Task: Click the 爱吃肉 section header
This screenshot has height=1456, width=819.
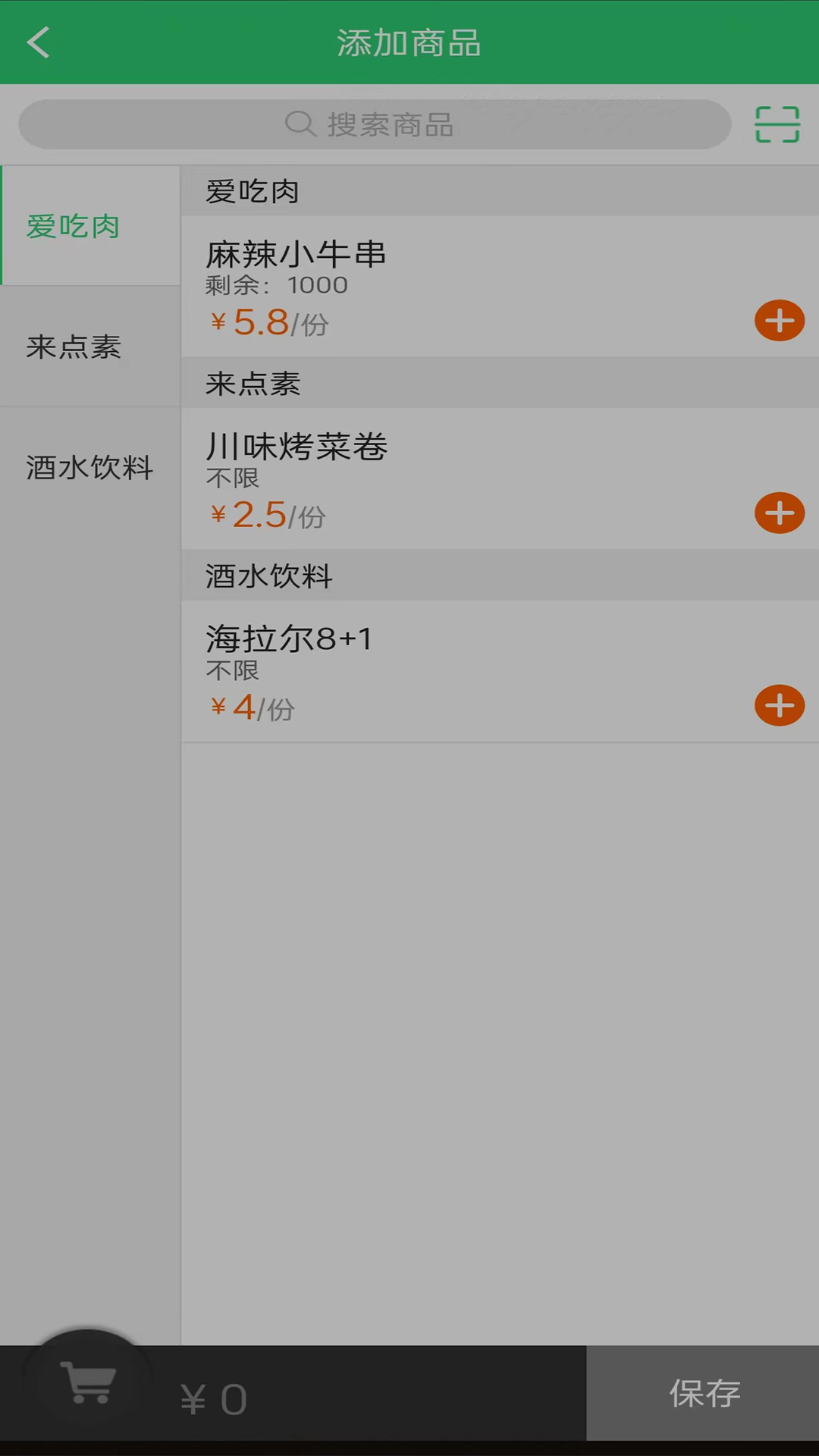Action: [x=252, y=192]
